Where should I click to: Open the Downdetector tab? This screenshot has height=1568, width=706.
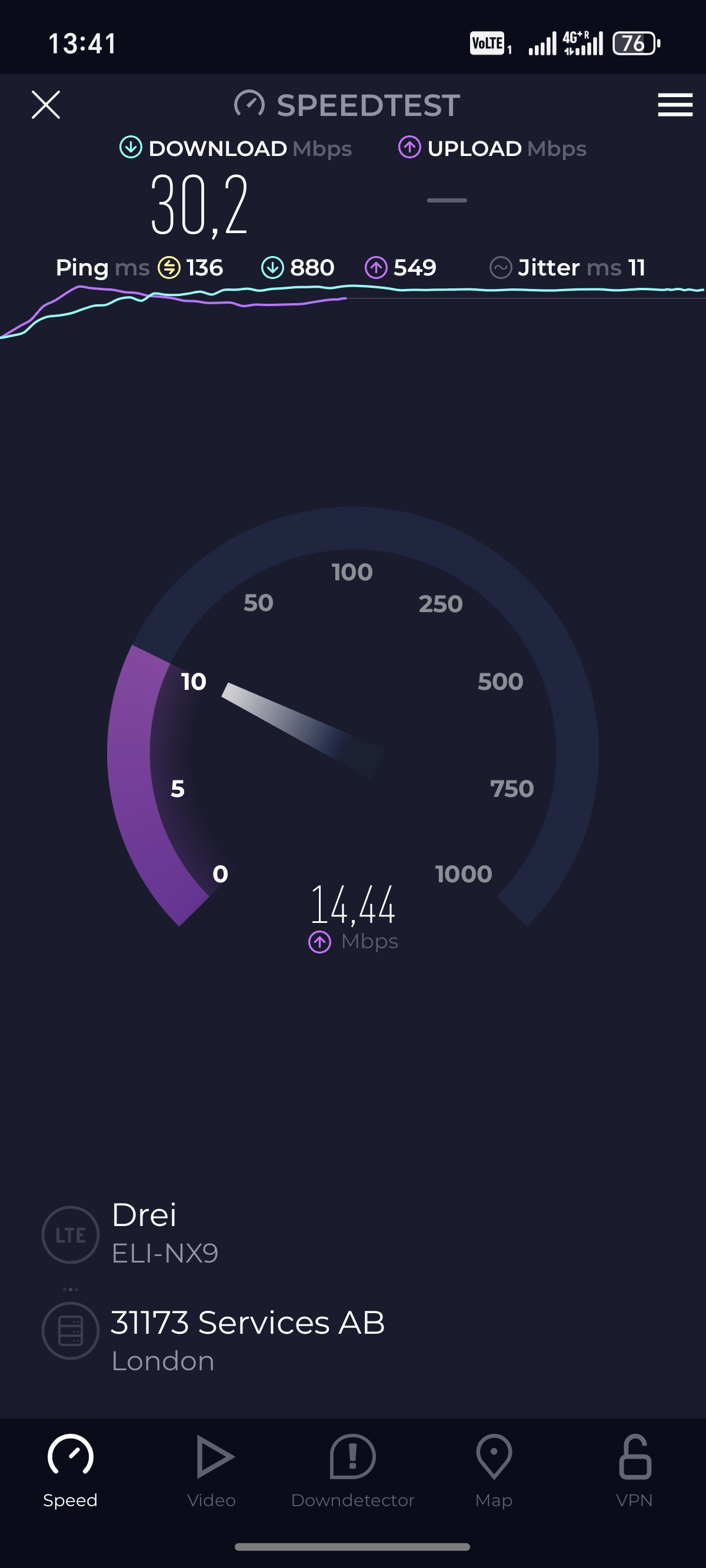pos(352,1471)
